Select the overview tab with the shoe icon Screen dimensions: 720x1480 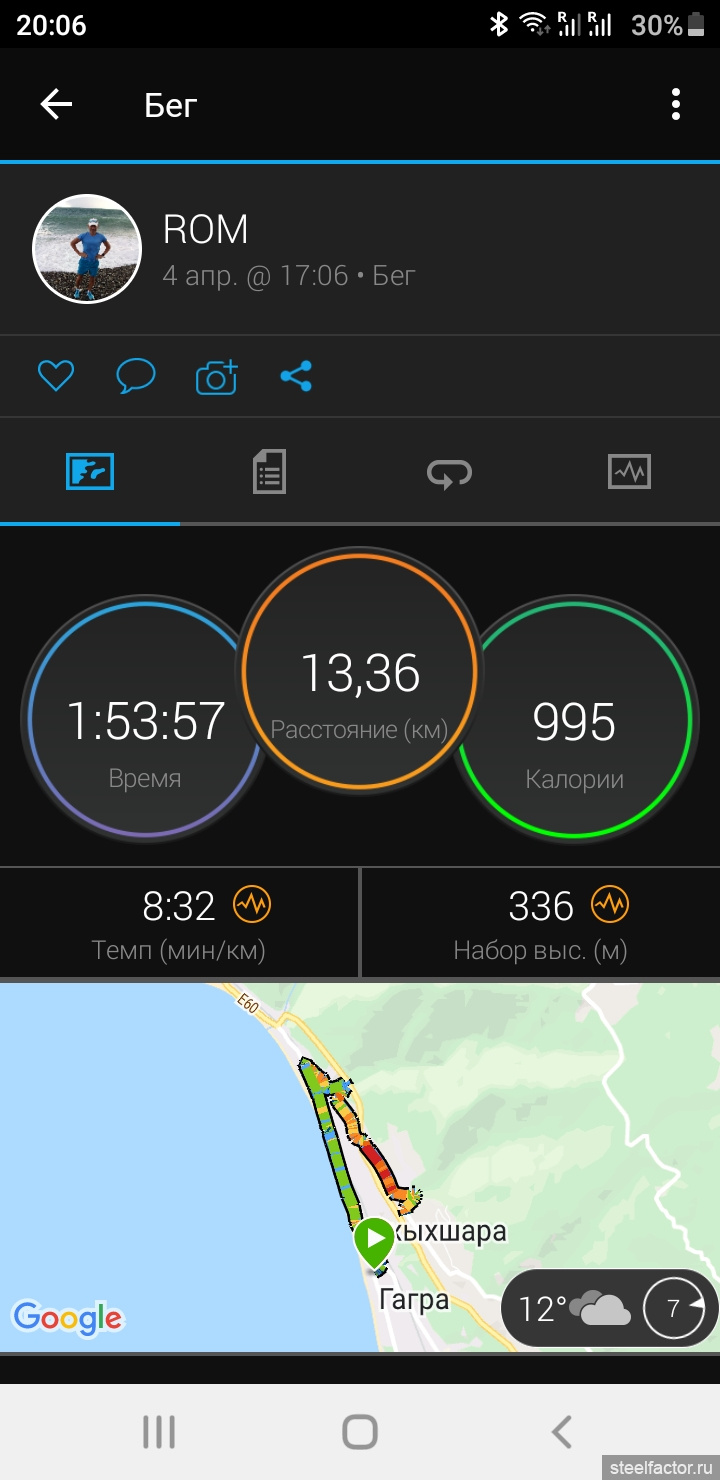click(90, 471)
